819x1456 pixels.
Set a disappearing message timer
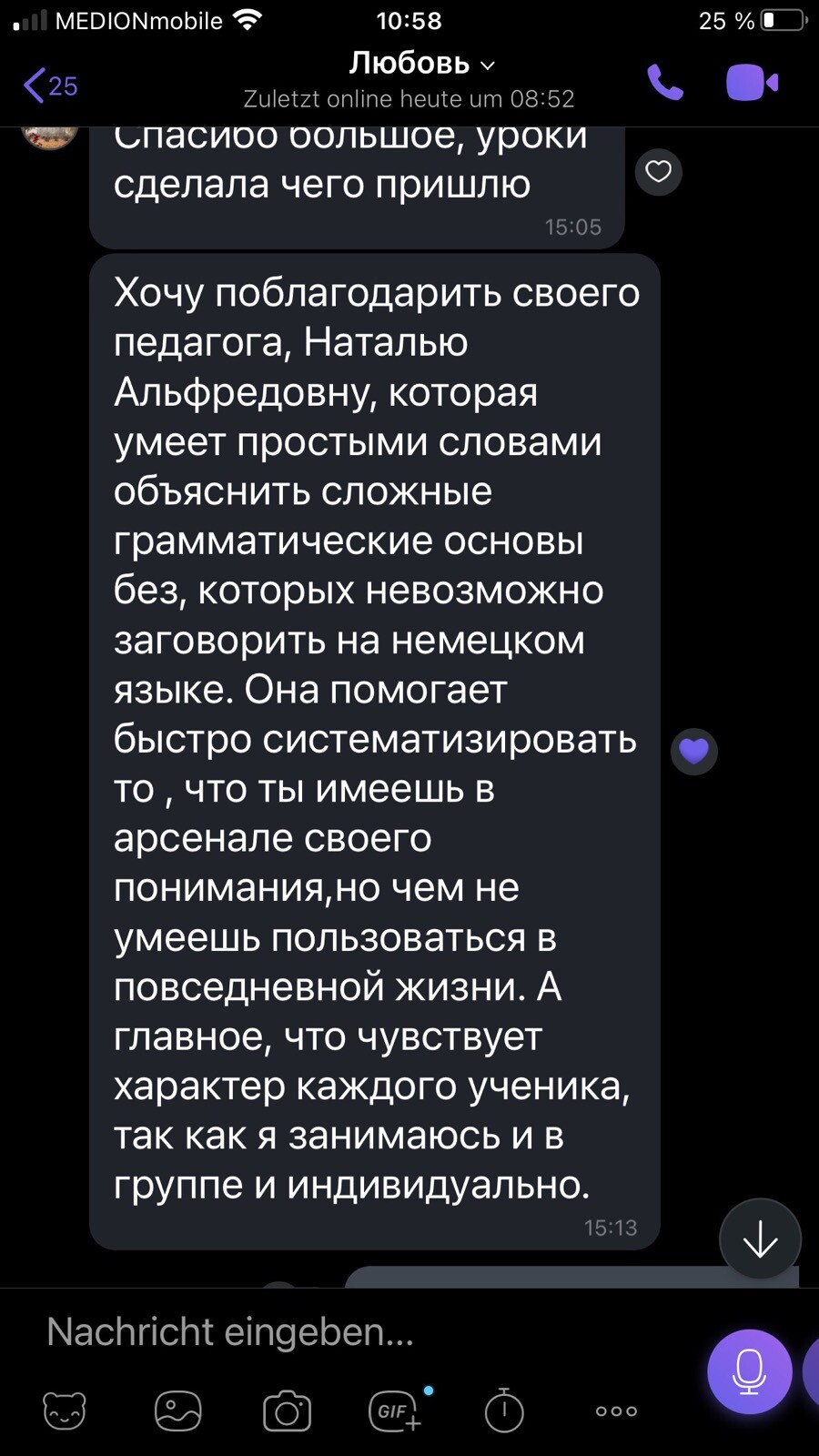click(x=504, y=1411)
